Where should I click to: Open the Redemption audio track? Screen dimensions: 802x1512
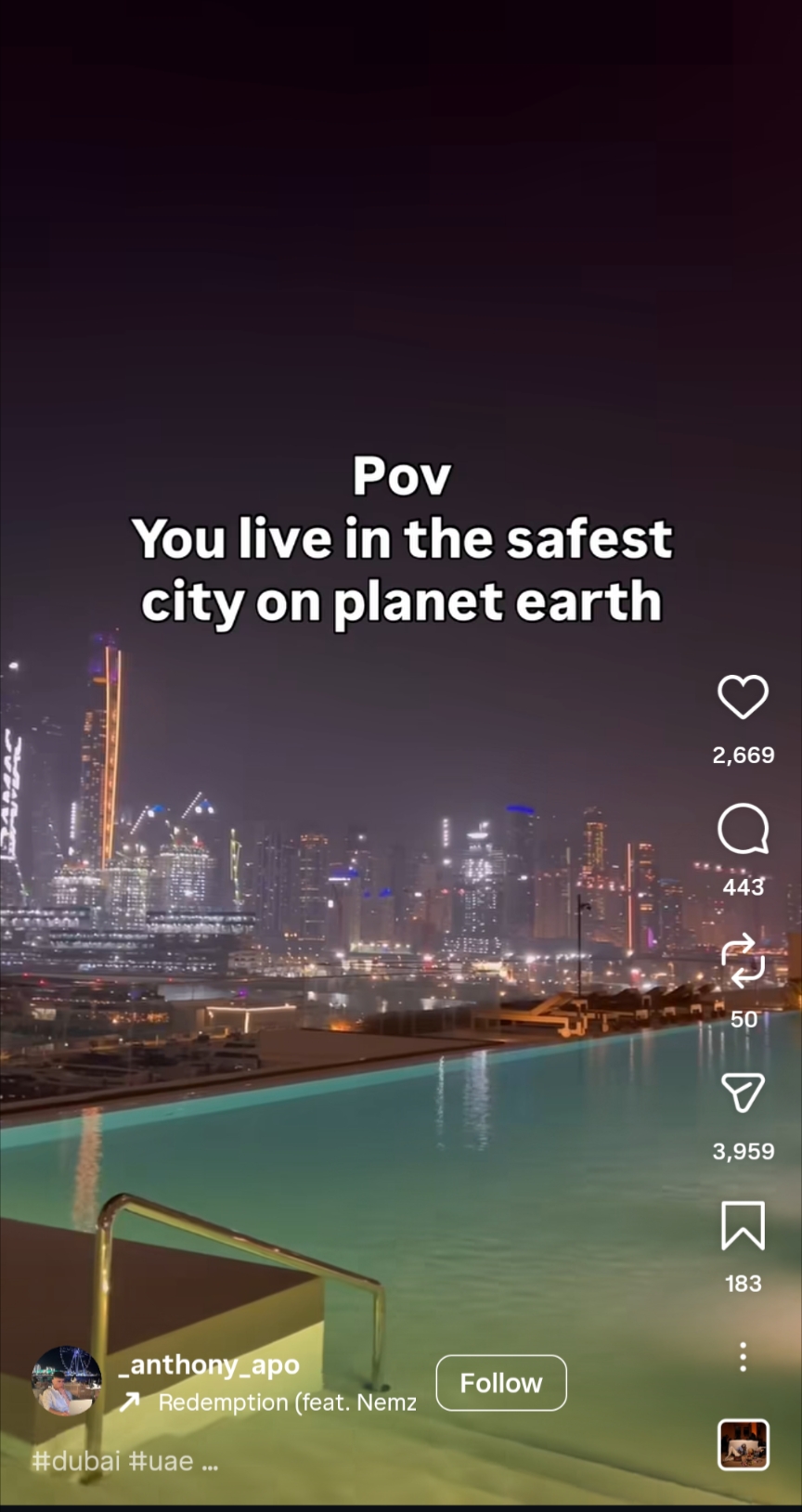[x=286, y=1402]
